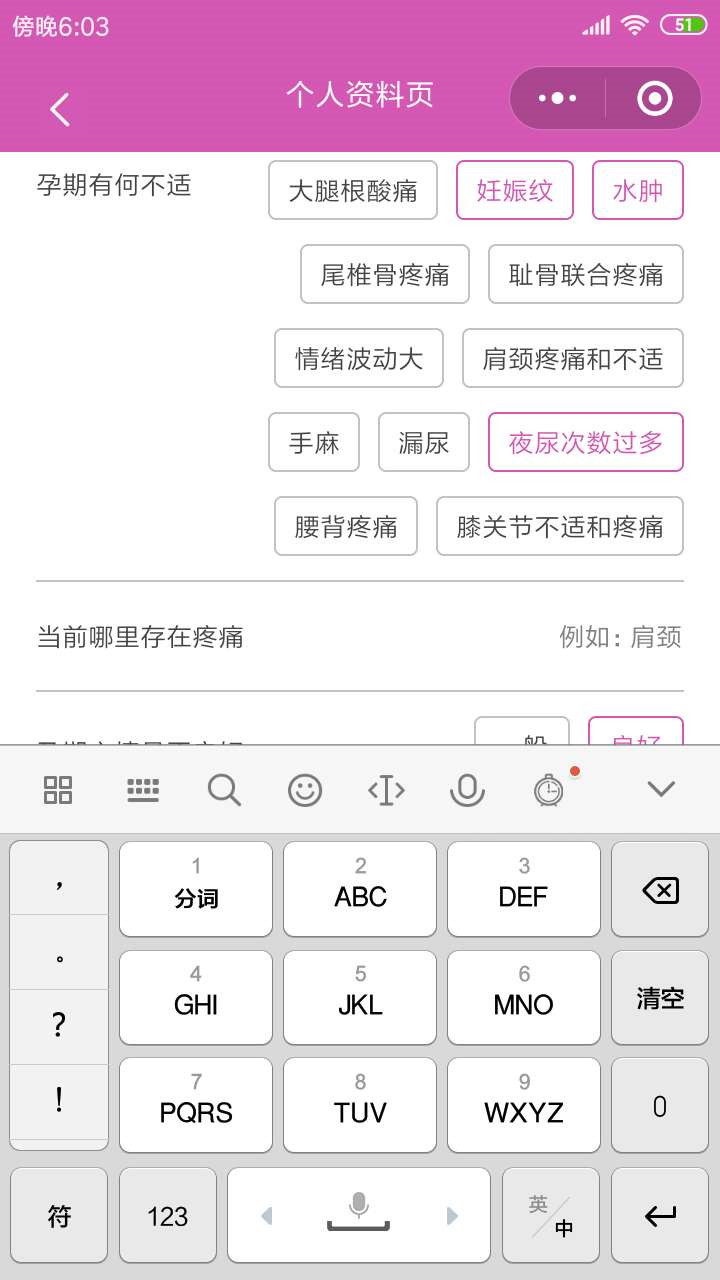Tap the keyboard backspace key
Screen dimensions: 720x1280
click(x=660, y=889)
